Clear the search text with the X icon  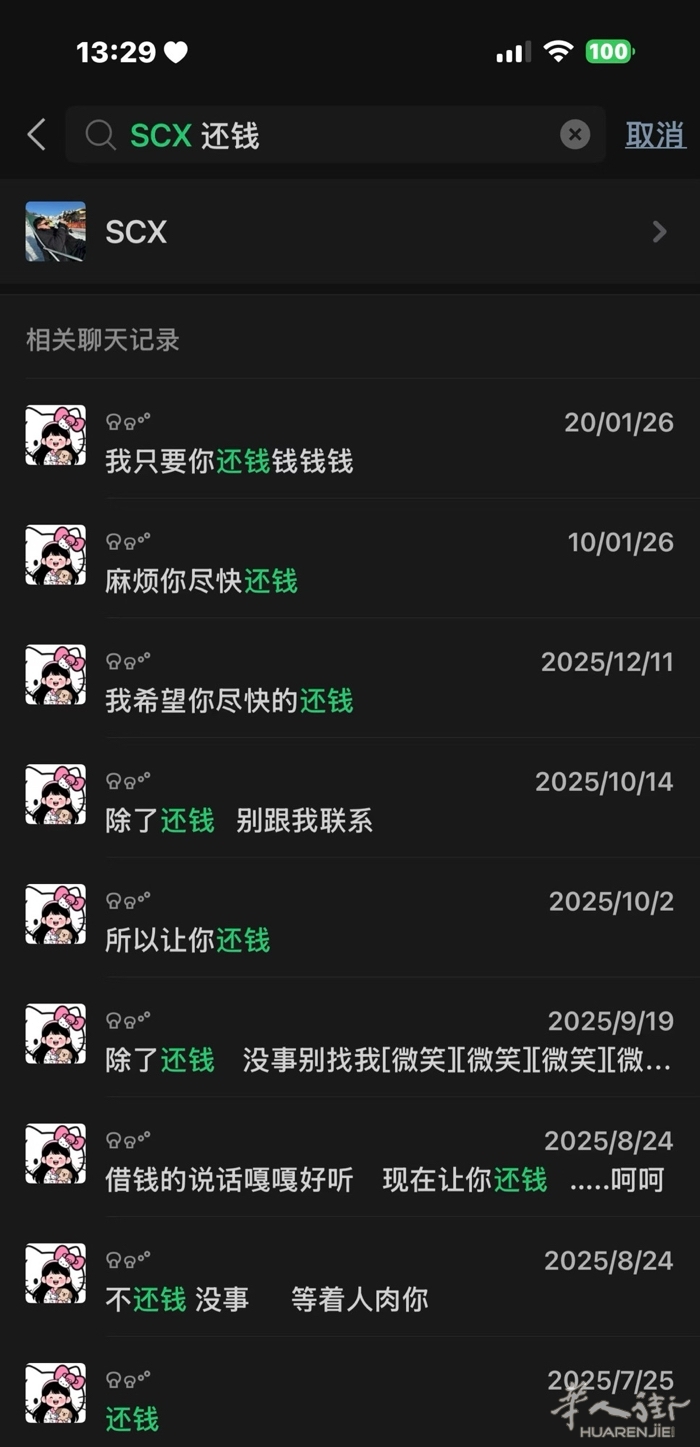[574, 135]
